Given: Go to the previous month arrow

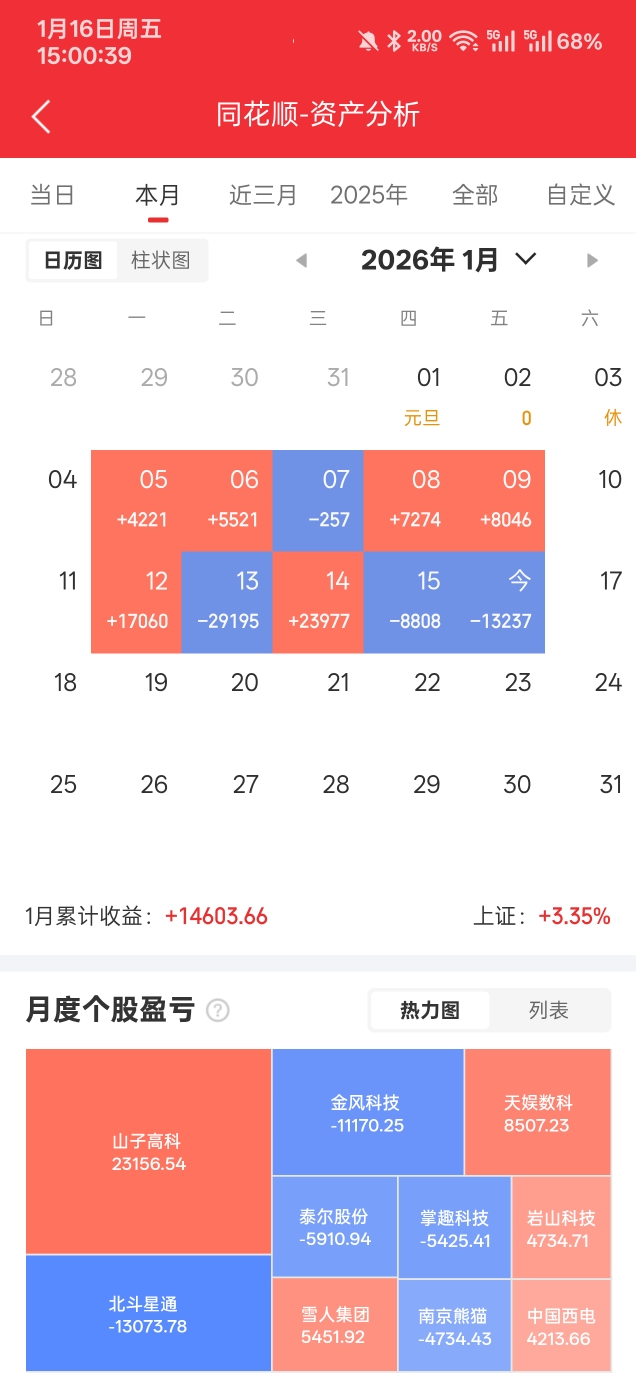Looking at the screenshot, I should [301, 261].
